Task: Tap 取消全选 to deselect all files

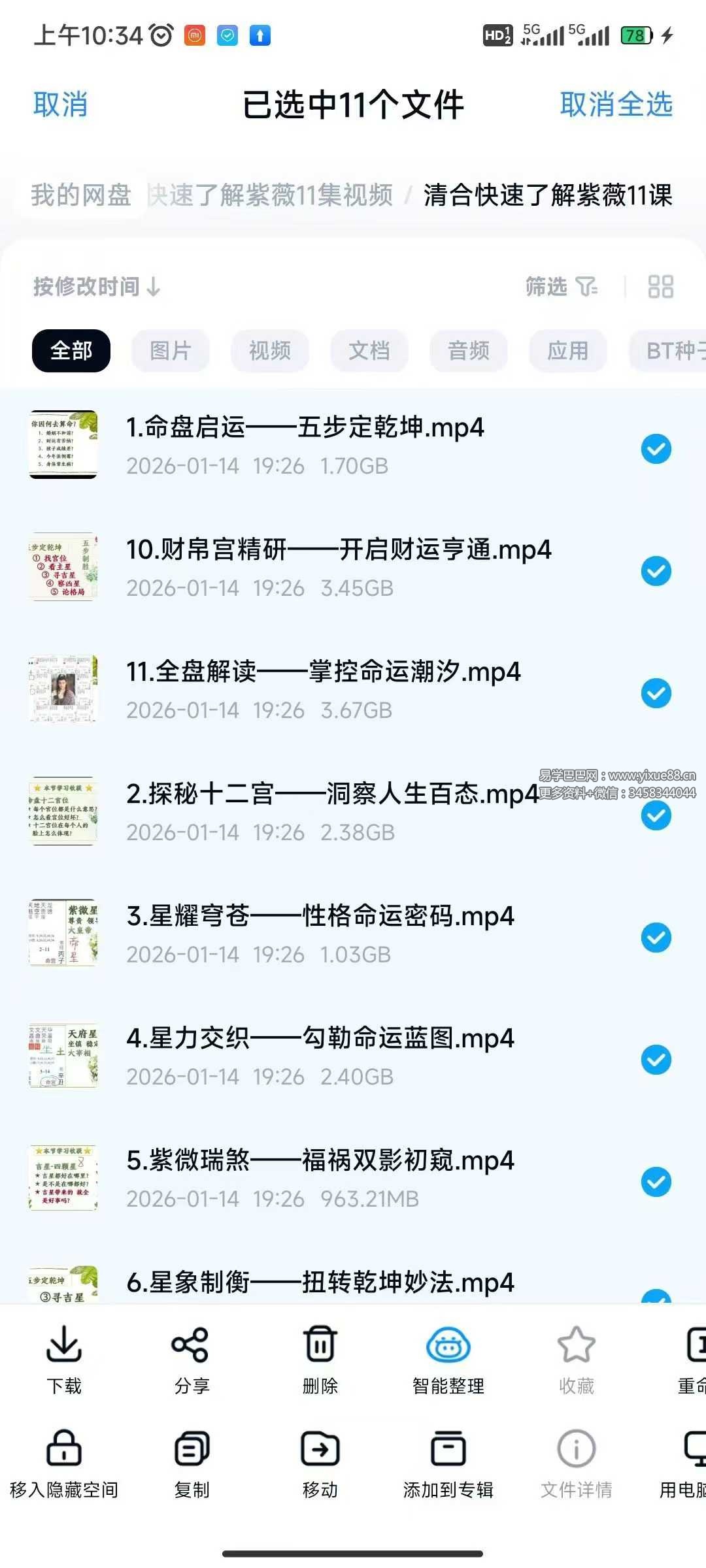Action: point(616,105)
